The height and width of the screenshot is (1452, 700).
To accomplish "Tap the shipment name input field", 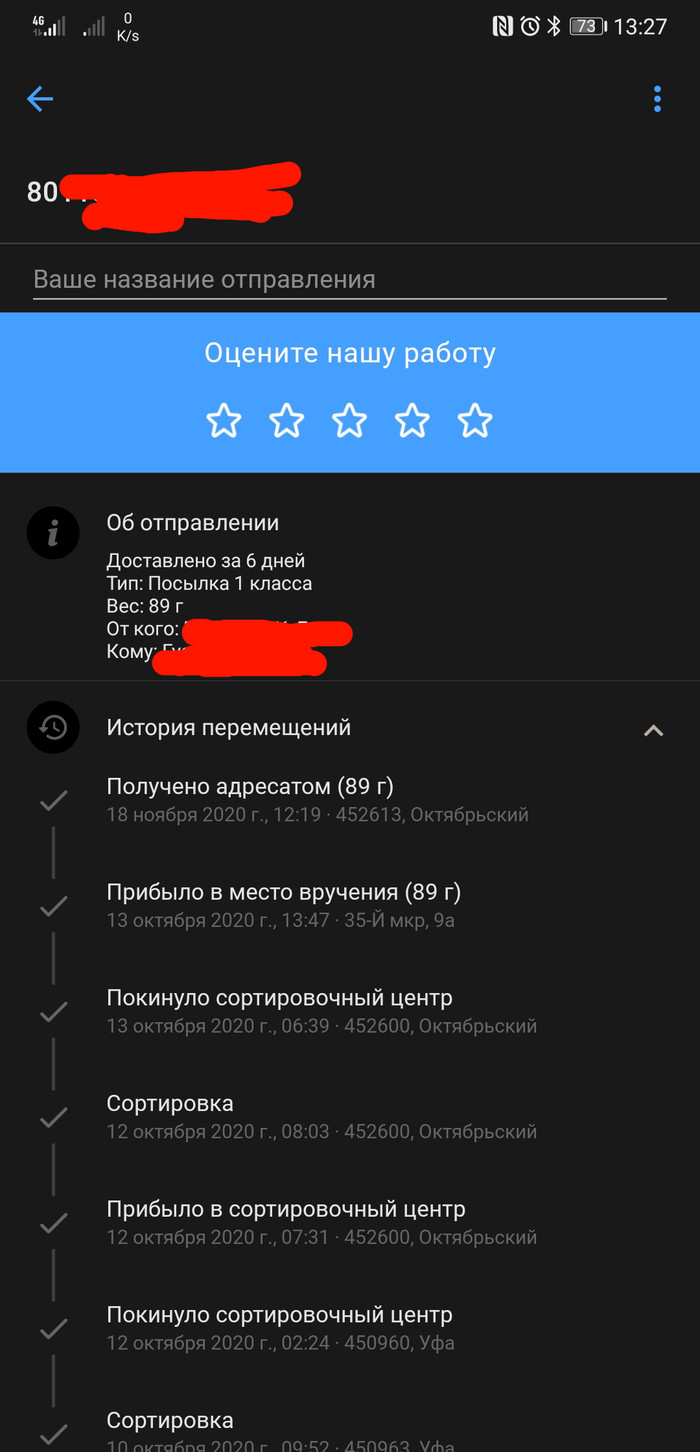I will pyautogui.click(x=349, y=279).
